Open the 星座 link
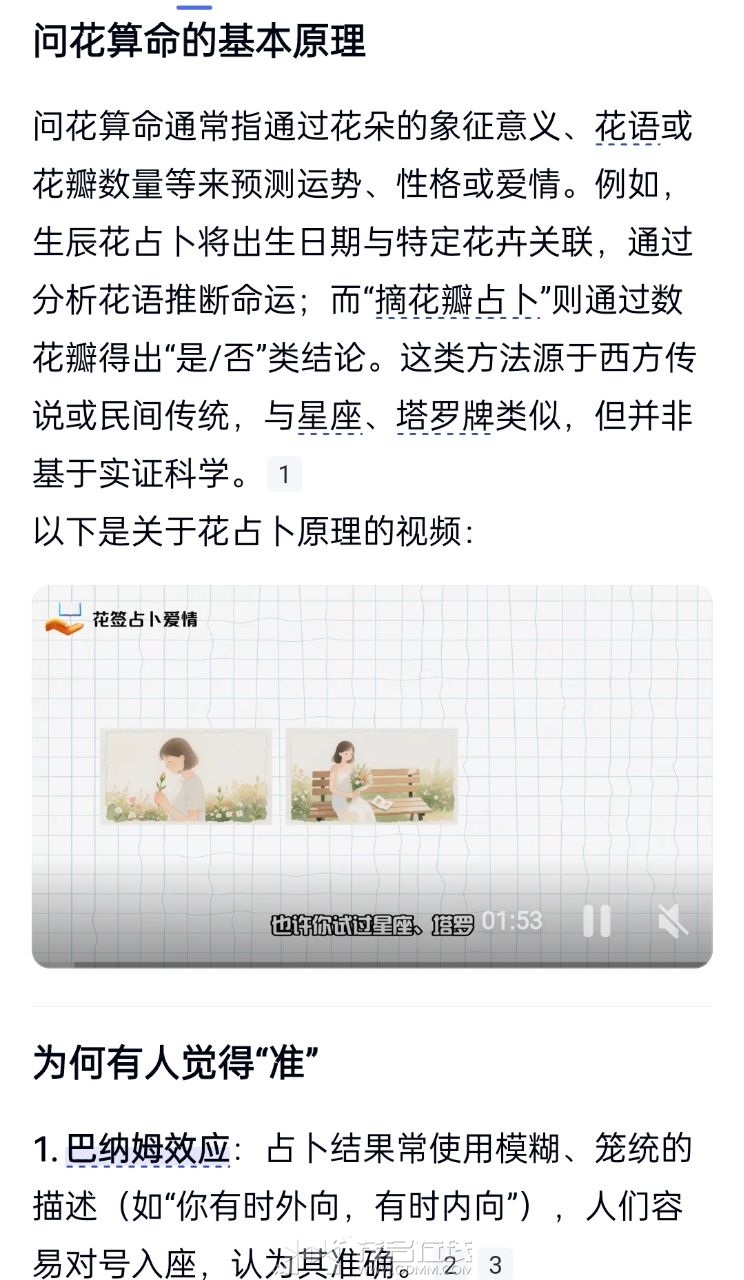 click(329, 416)
